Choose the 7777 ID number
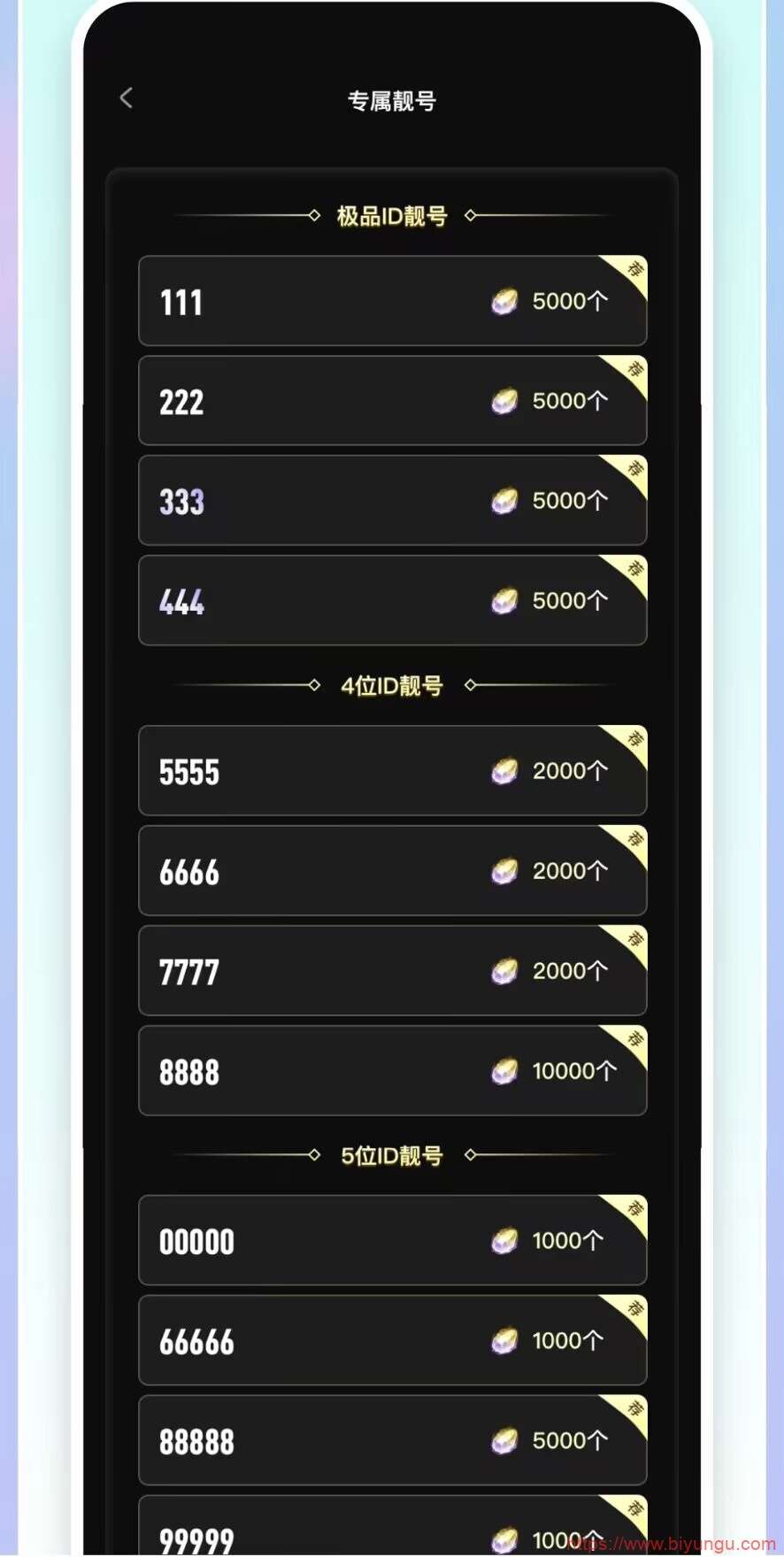Screen dimensions: 784x1557 click(393, 971)
